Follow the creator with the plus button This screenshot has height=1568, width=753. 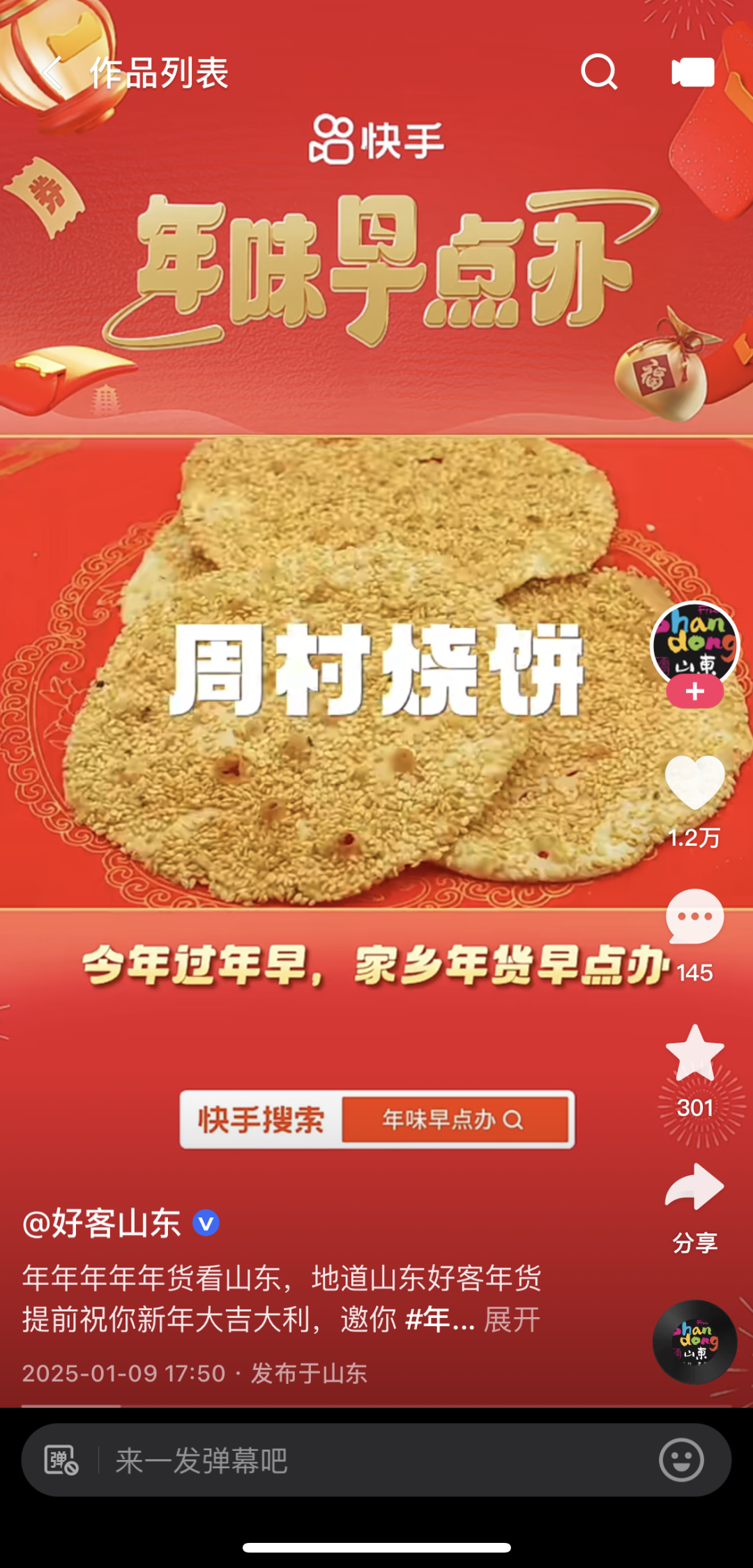[694, 692]
